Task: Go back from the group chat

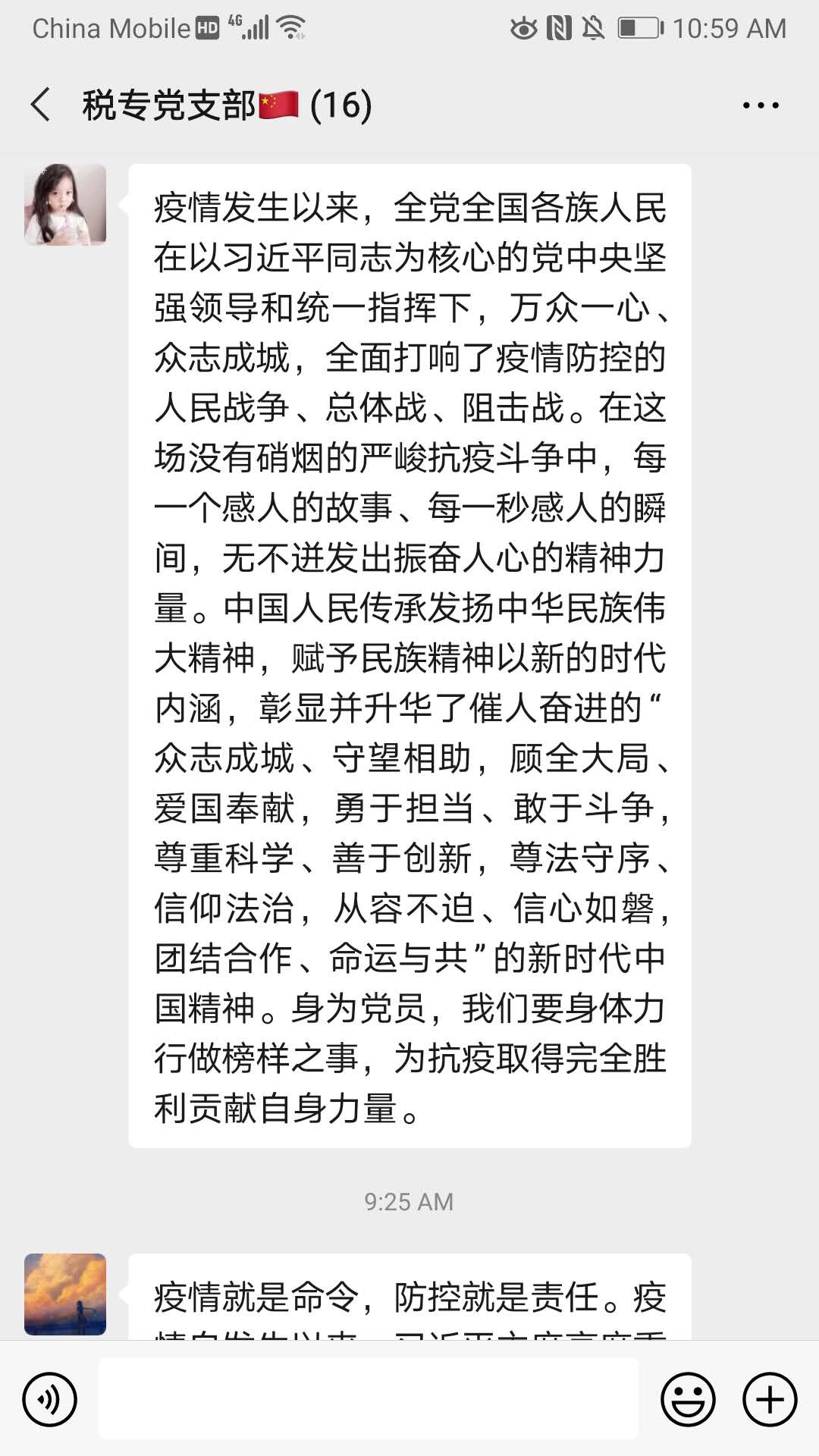Action: [x=41, y=105]
